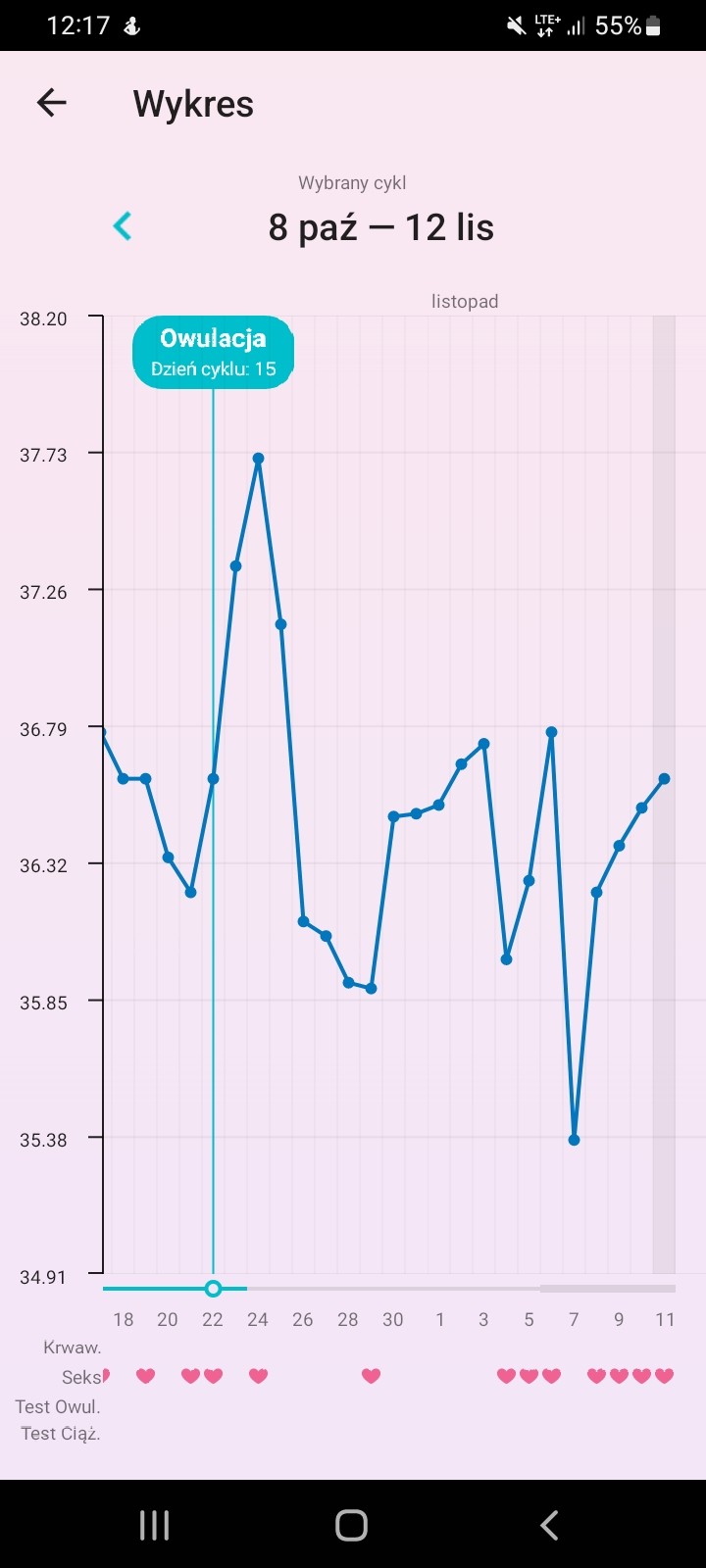Show the previous cycle with the left chevron
The width and height of the screenshot is (706, 1568).
tap(123, 226)
